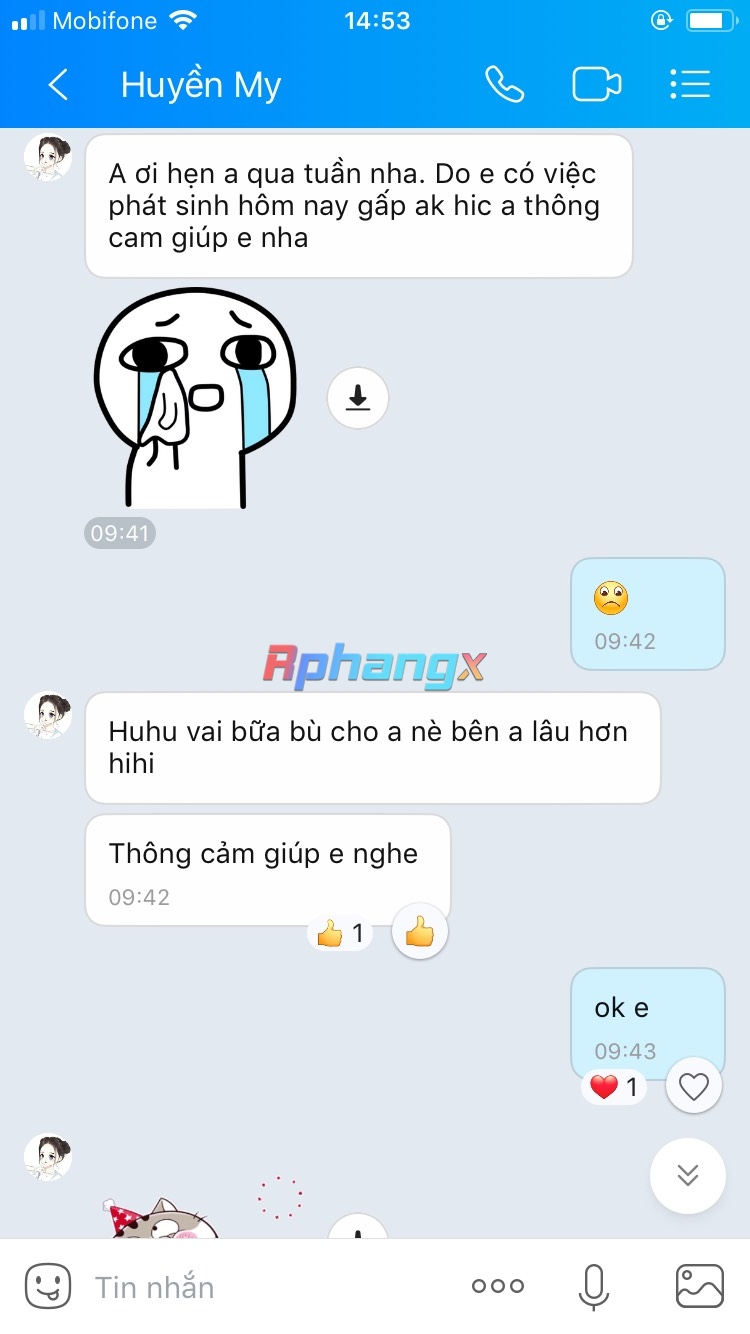The image size is (750, 1334).
Task: Open the photo gallery to send image
Action: pos(700,1287)
